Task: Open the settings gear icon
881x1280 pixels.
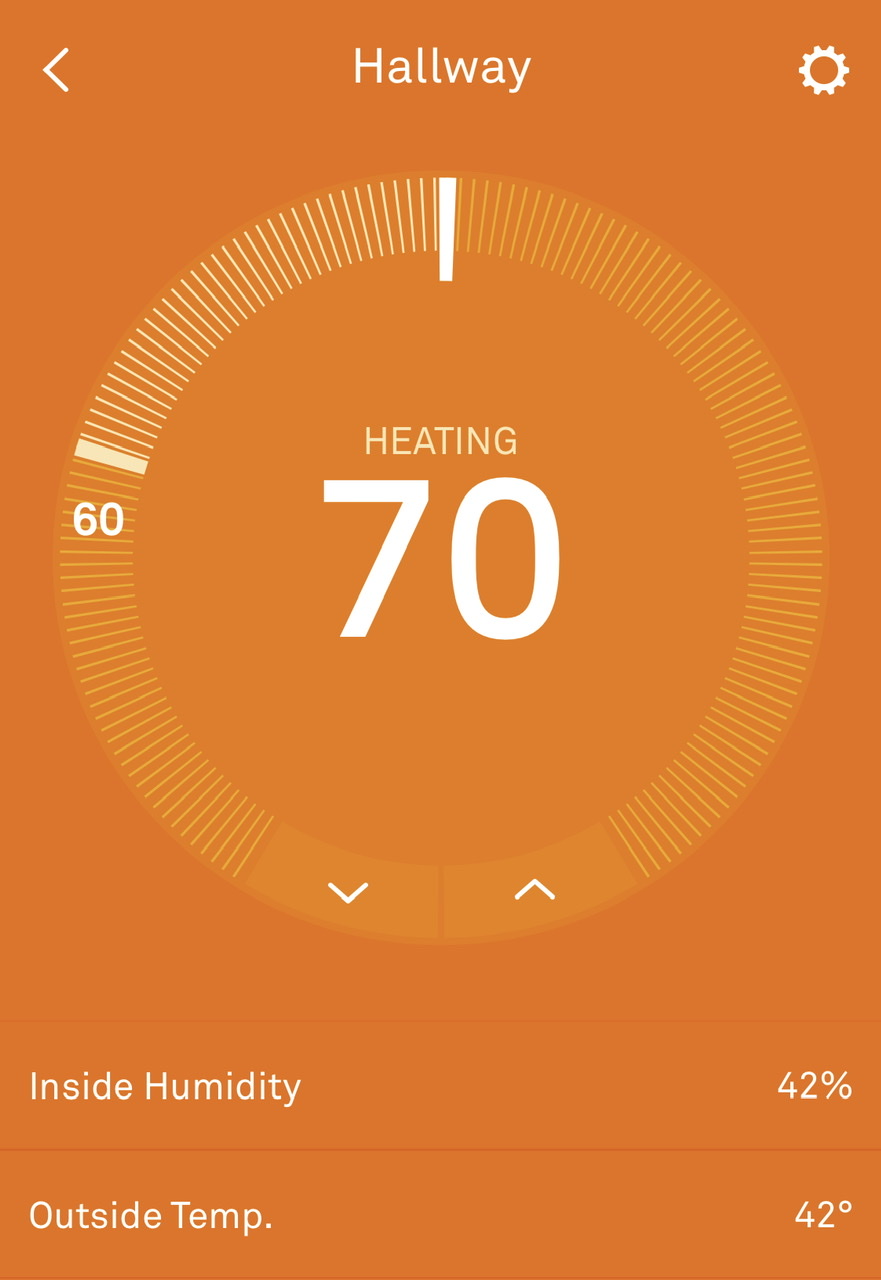Action: click(x=822, y=68)
